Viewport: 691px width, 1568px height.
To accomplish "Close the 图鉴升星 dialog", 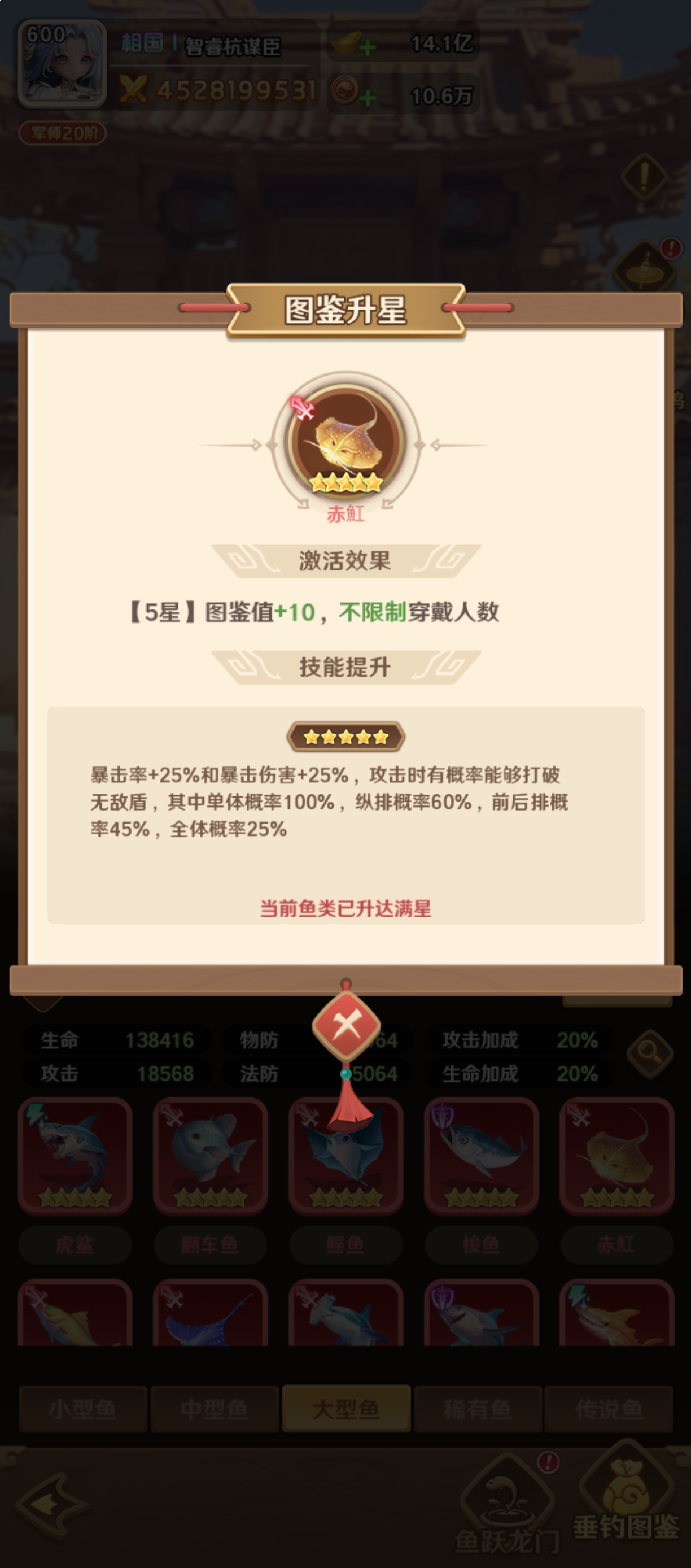I will (x=345, y=1026).
